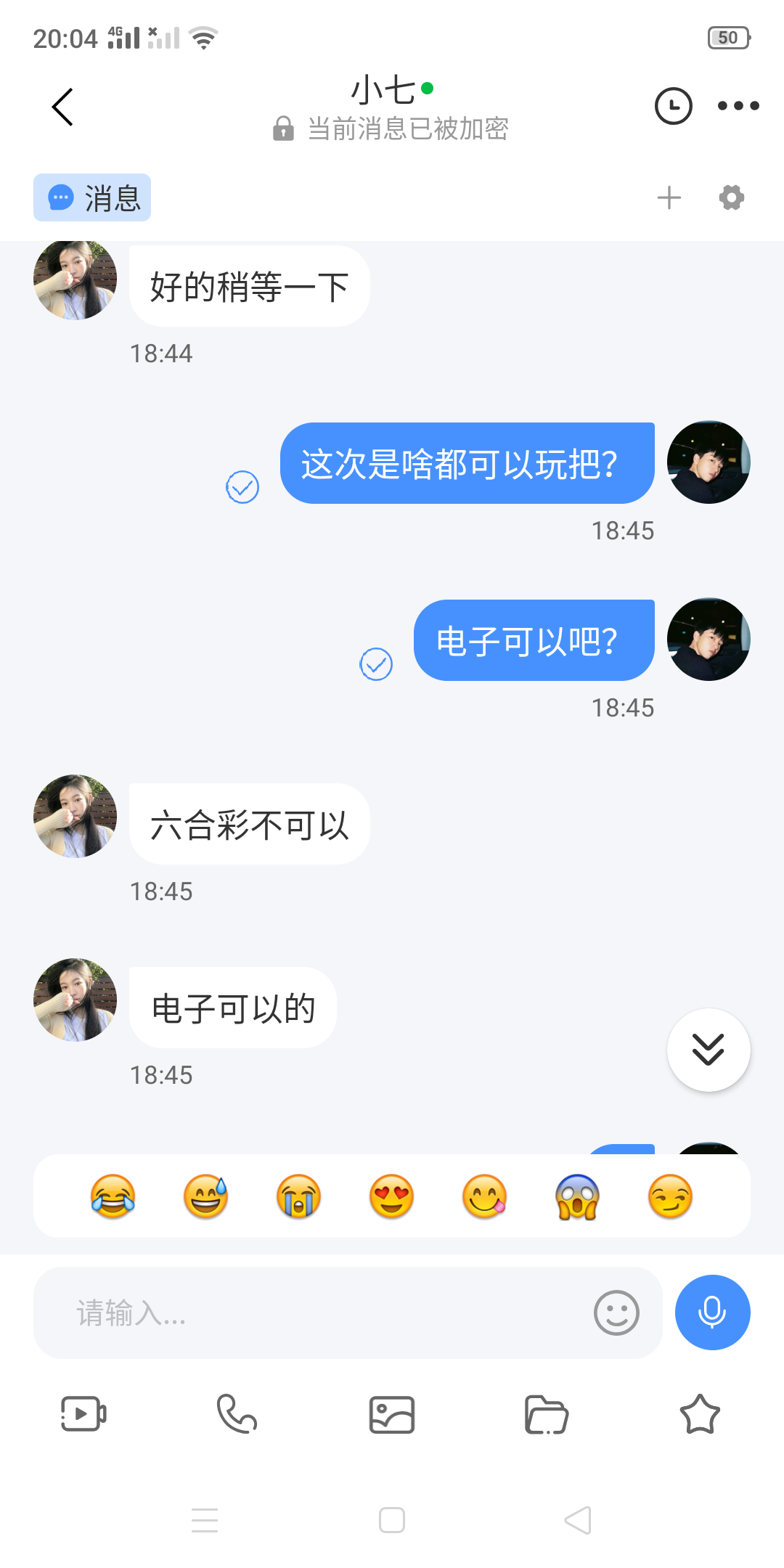Tap the read checkmark next to 电子可以吧

tap(376, 663)
